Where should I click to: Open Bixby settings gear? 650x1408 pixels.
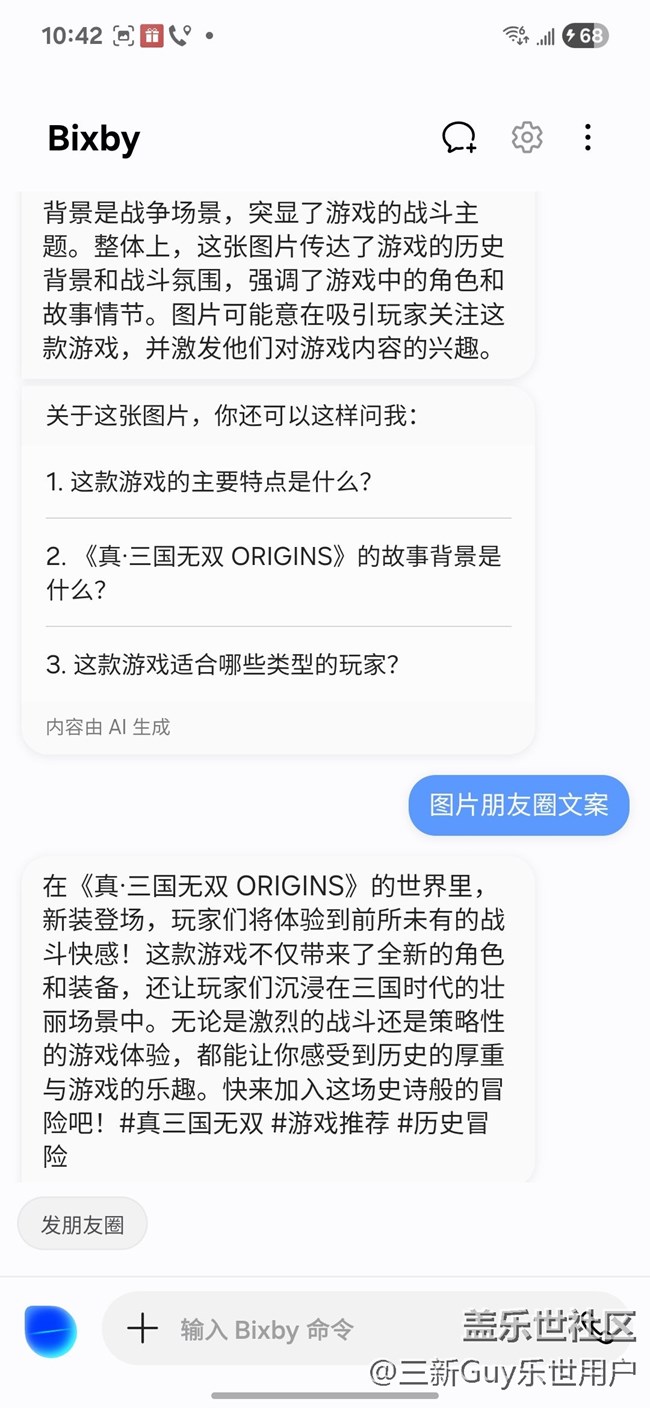point(527,137)
